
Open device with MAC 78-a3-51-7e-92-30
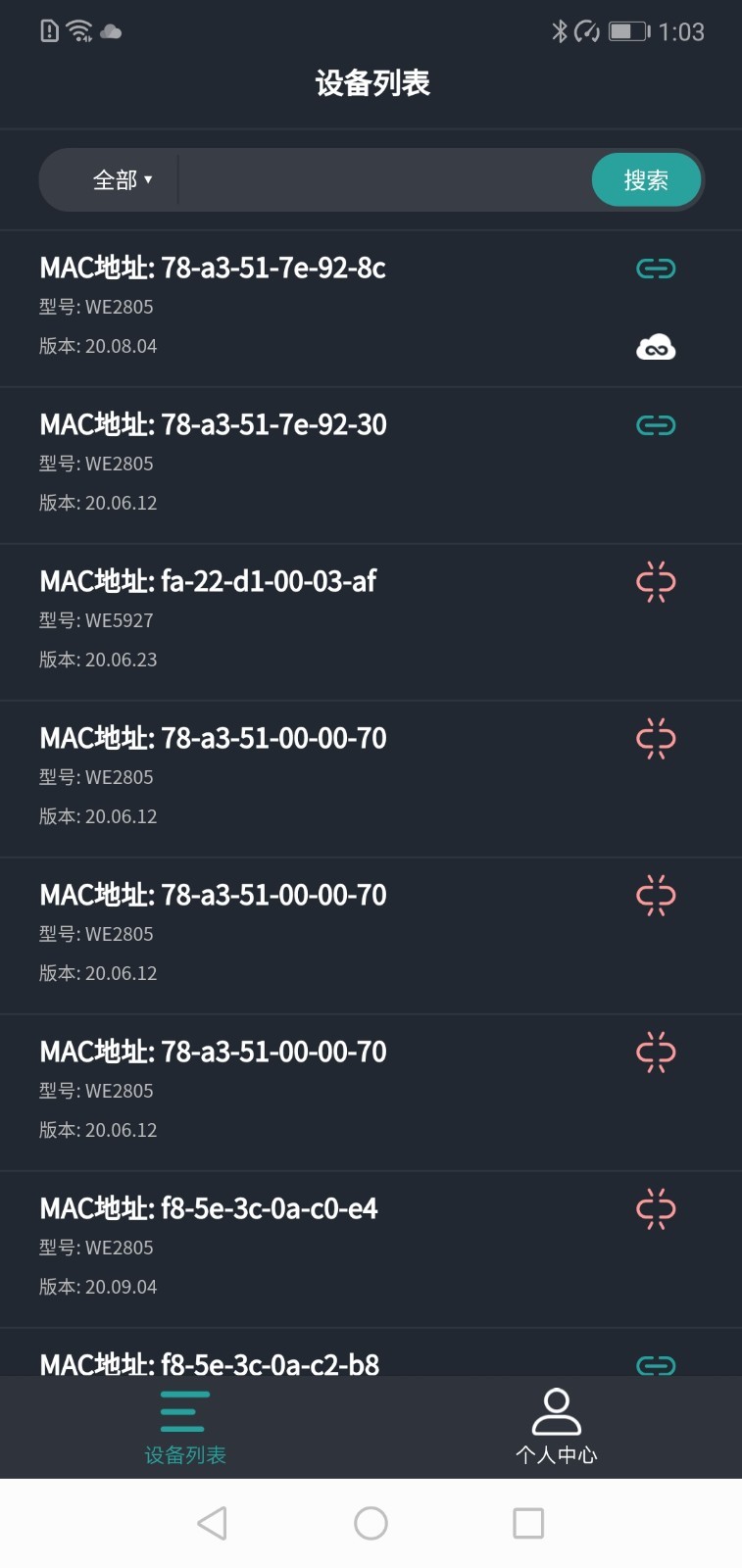click(x=294, y=464)
